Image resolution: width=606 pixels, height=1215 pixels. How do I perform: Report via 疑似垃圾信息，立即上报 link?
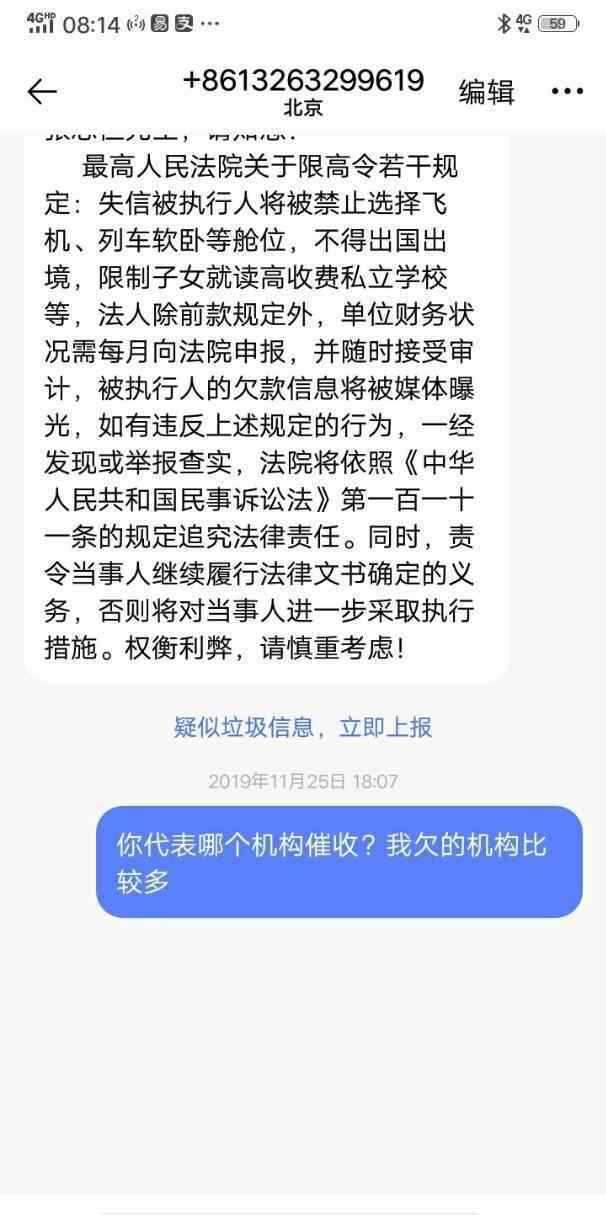tap(303, 727)
